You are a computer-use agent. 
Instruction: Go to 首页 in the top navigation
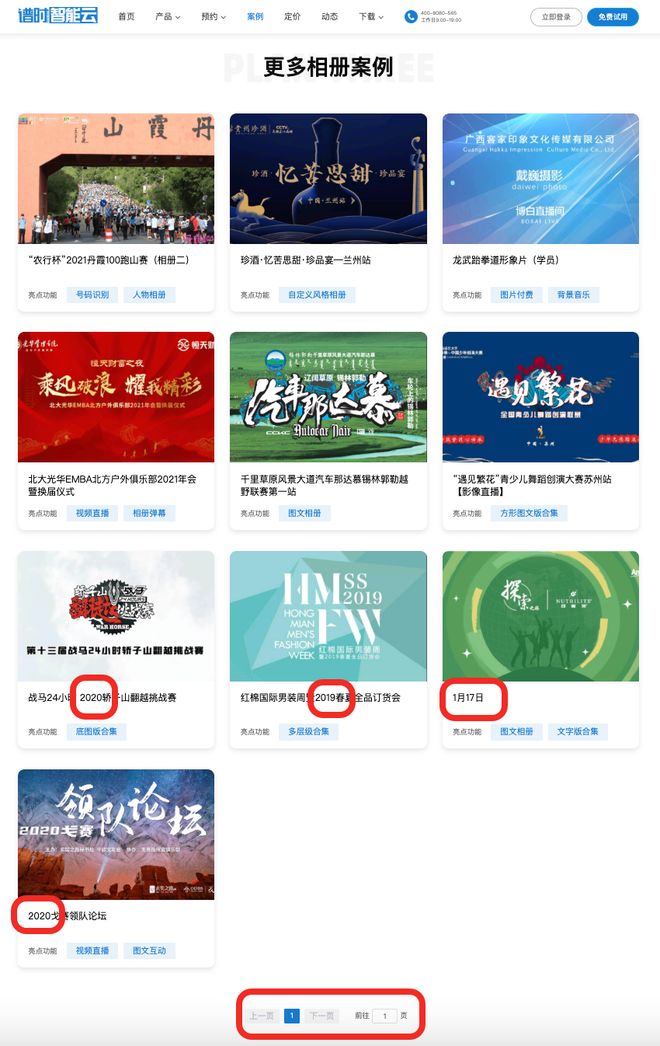click(x=126, y=17)
